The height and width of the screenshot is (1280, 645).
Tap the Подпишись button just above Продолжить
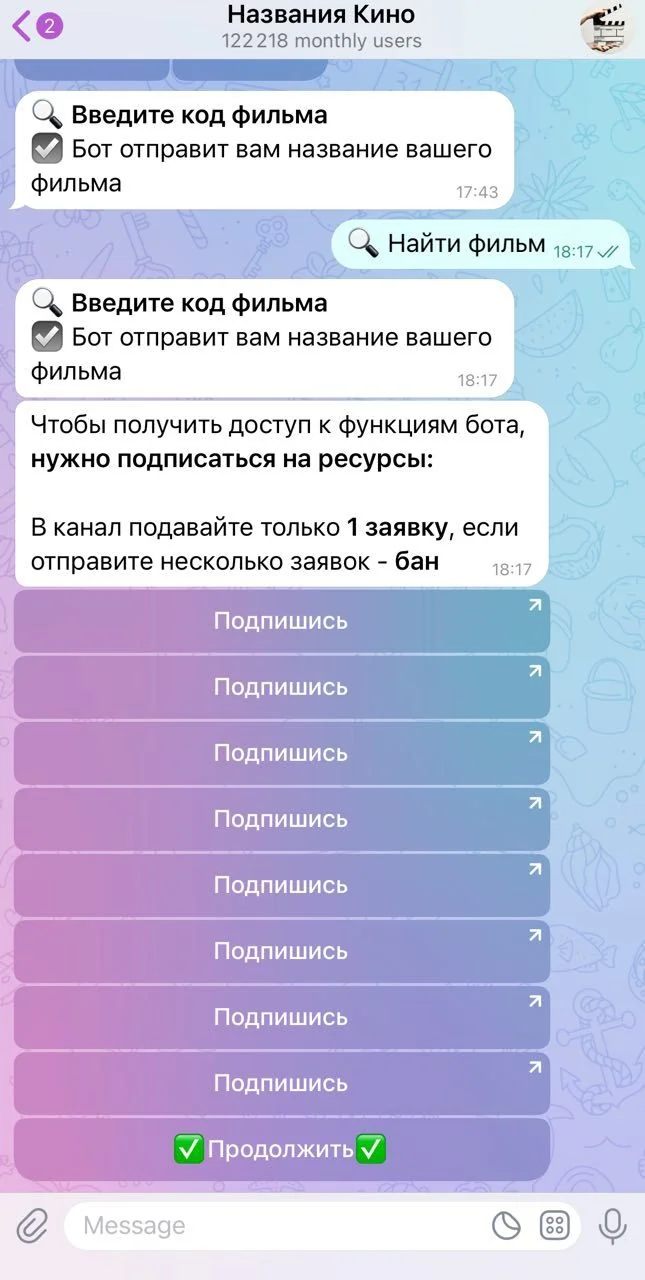pos(281,1083)
